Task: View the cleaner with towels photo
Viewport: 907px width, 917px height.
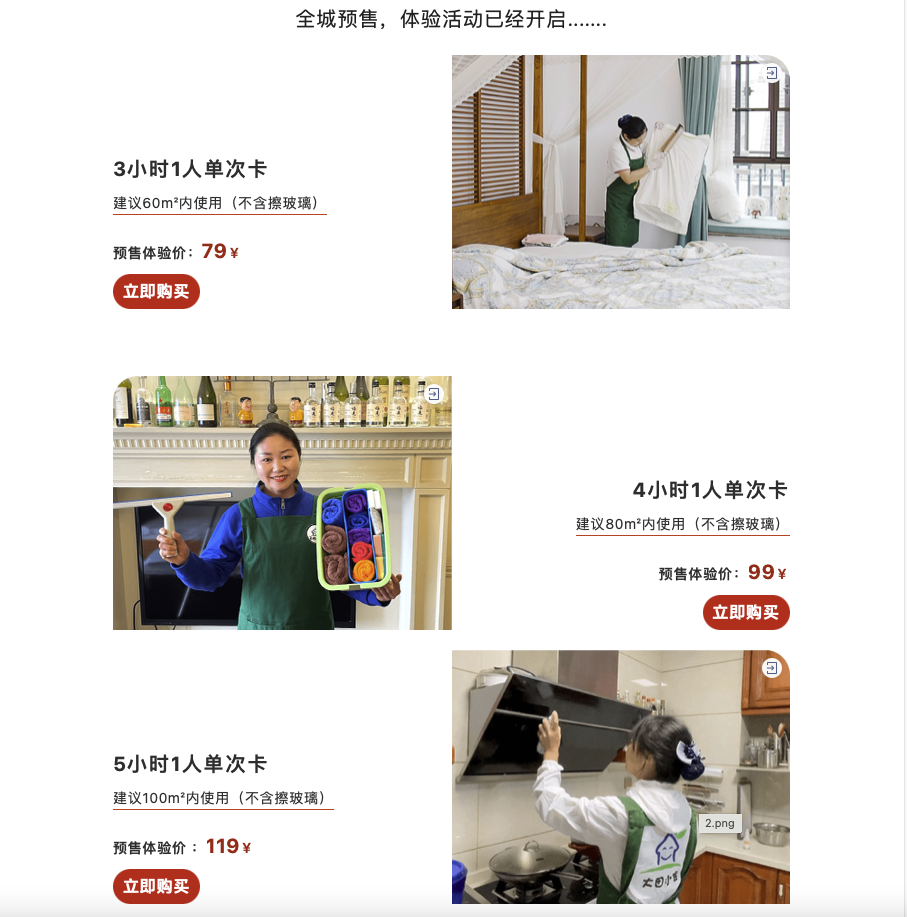Action: tap(282, 503)
